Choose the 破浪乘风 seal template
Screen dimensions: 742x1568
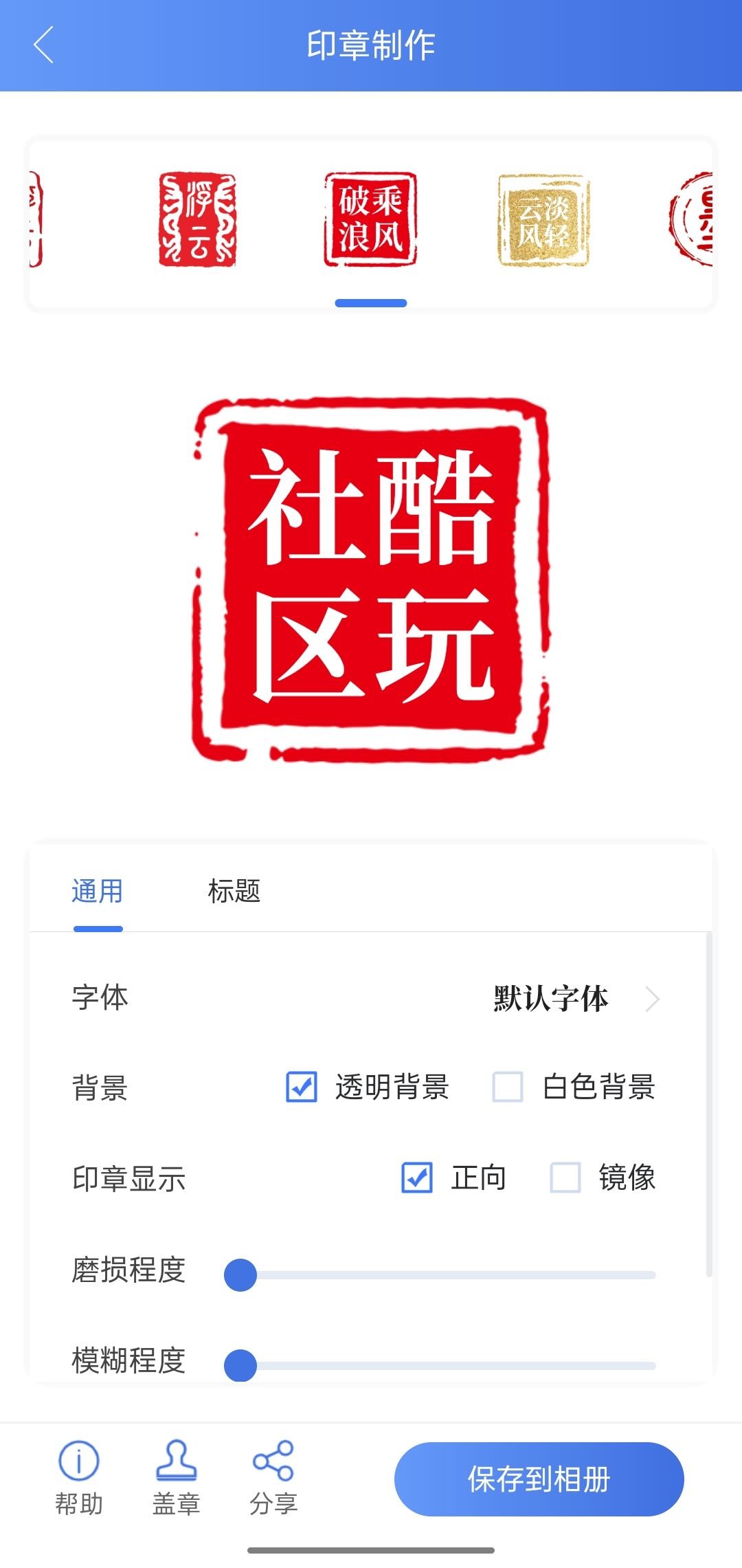(x=370, y=219)
